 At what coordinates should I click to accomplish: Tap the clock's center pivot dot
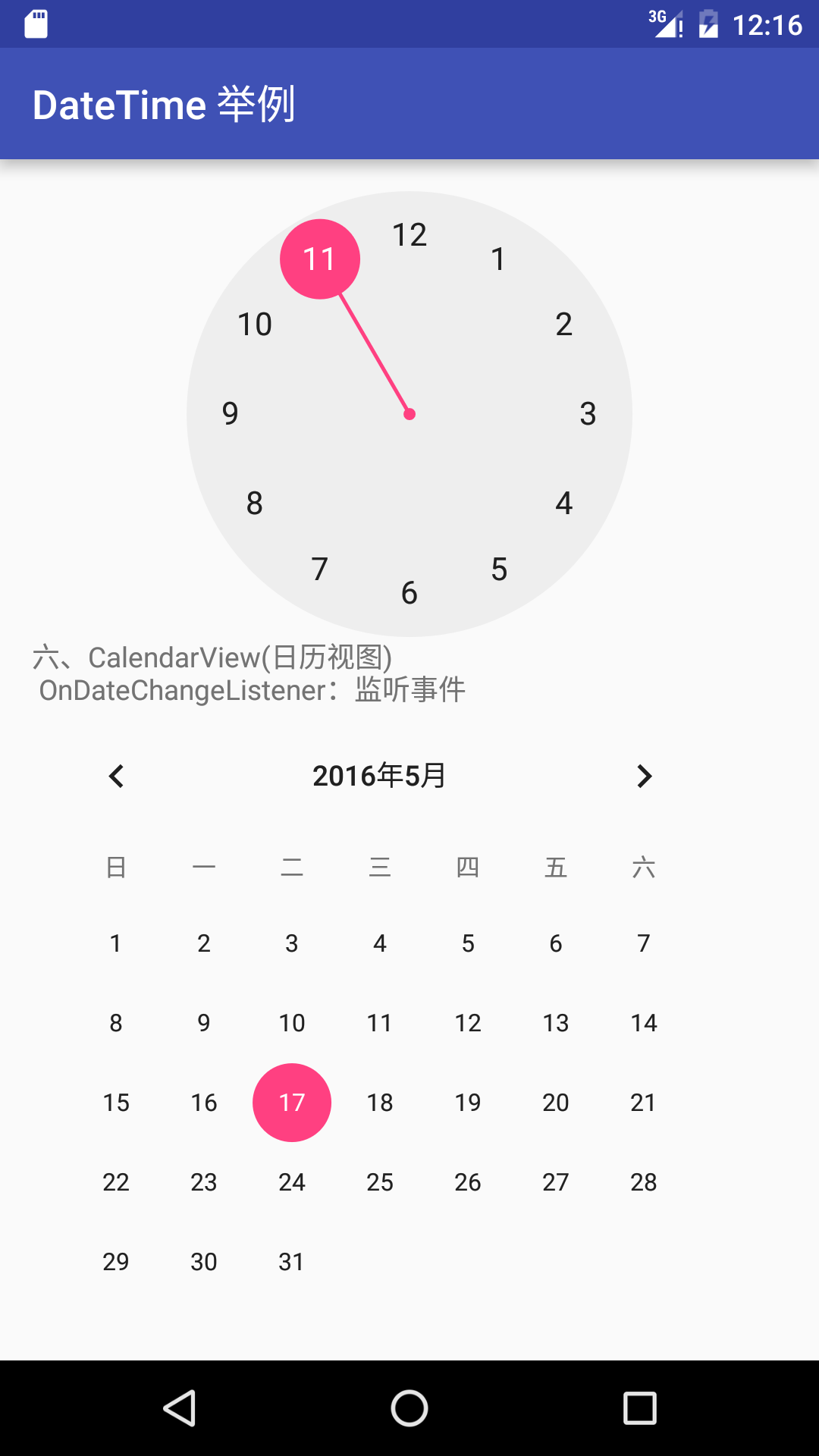(x=409, y=413)
